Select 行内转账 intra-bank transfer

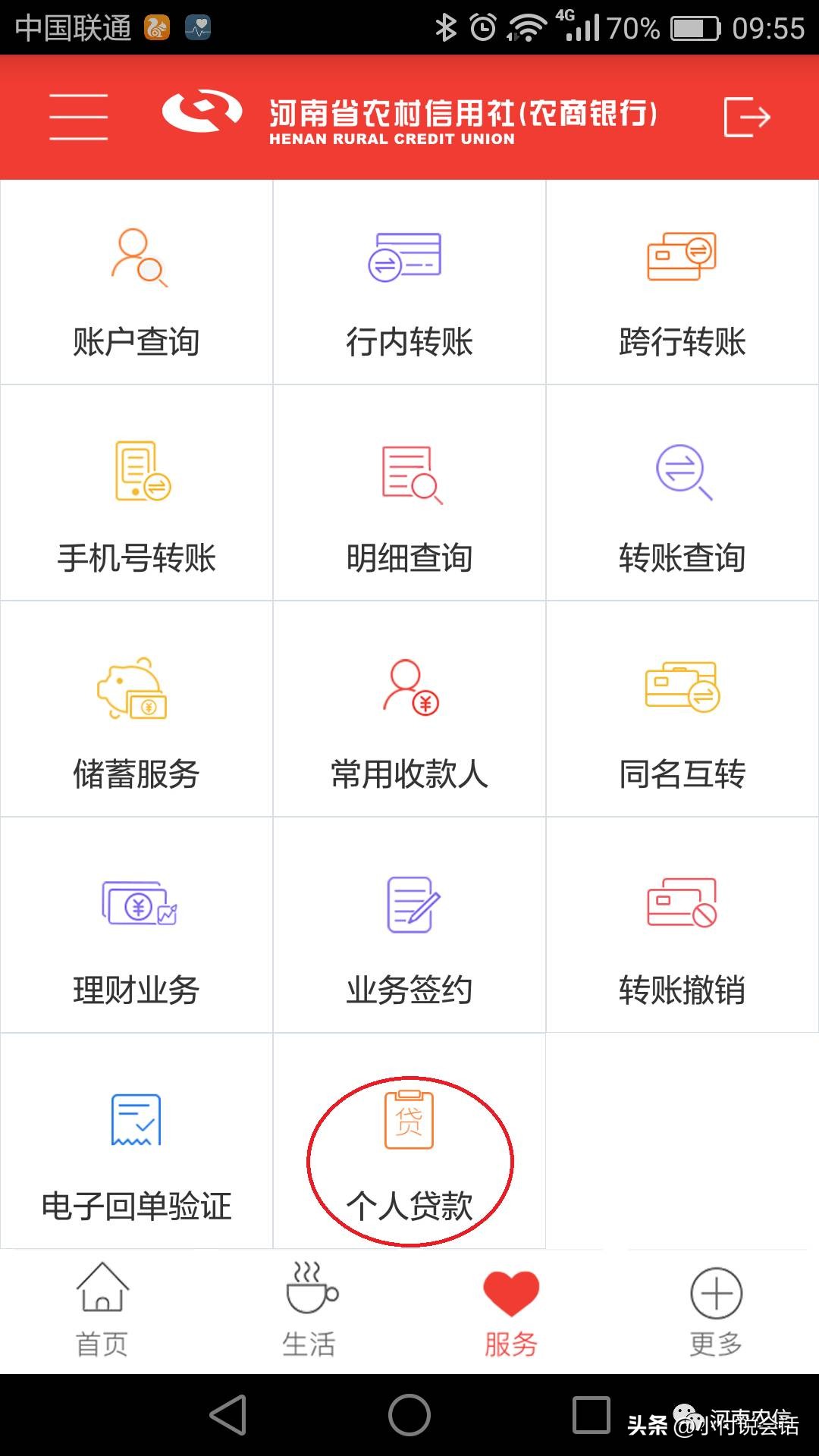[409, 288]
